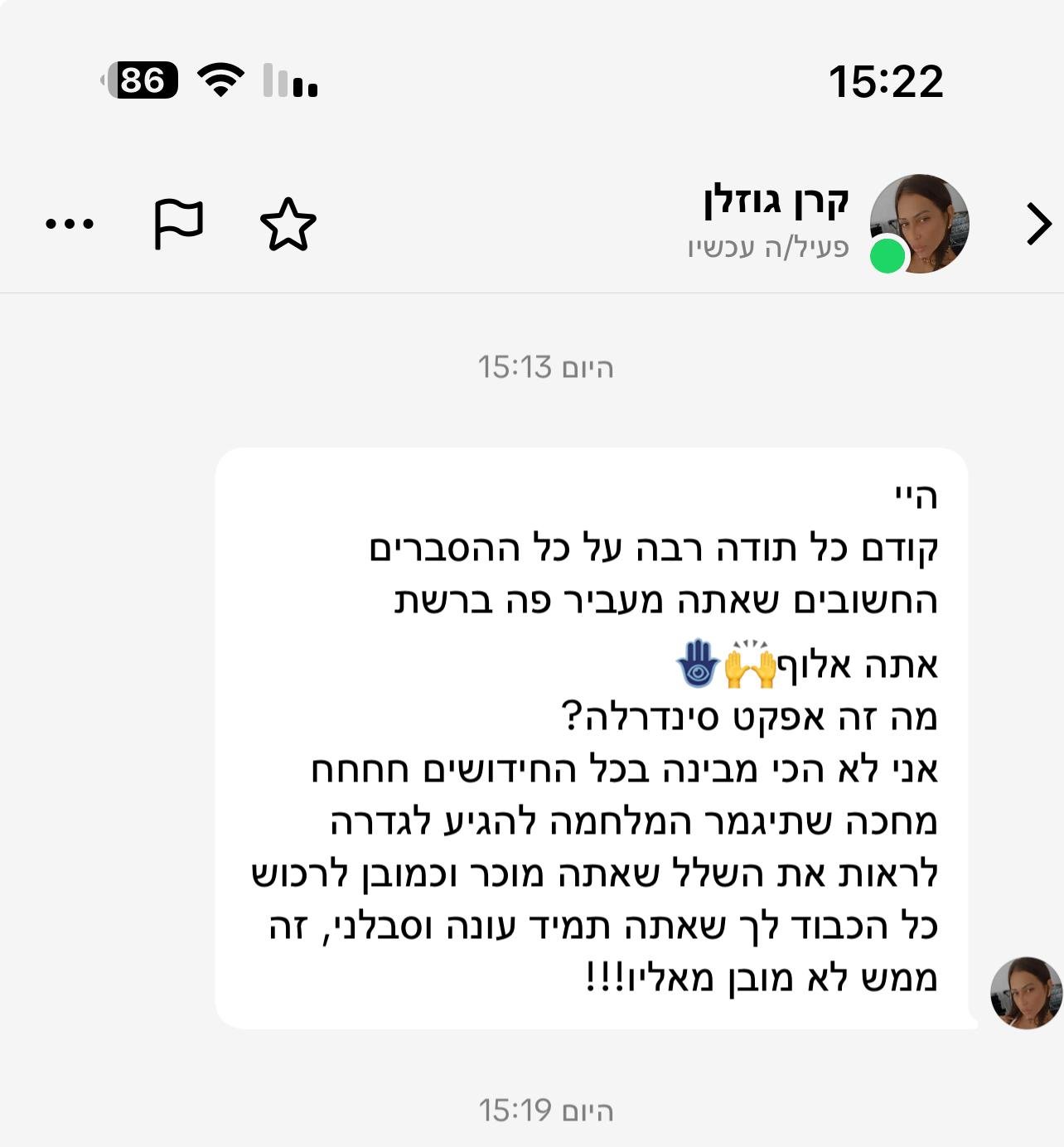
Task: Open the three-dot overflow menu
Action: click(x=70, y=224)
